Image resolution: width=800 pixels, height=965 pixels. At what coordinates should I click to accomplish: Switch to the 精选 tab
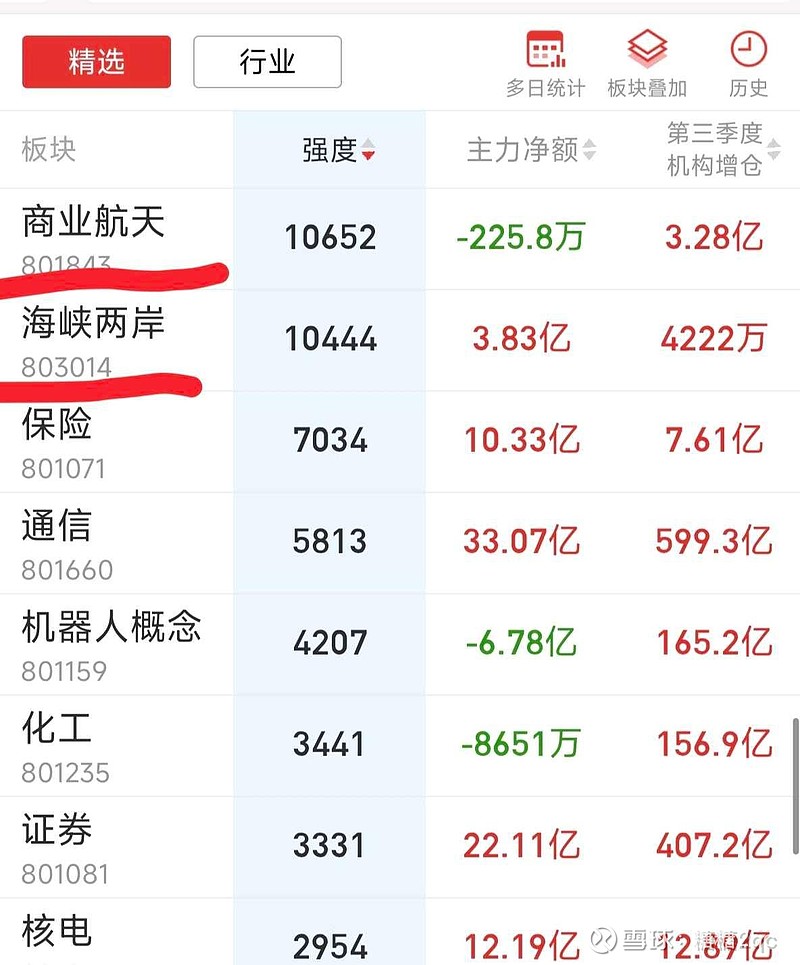point(95,61)
